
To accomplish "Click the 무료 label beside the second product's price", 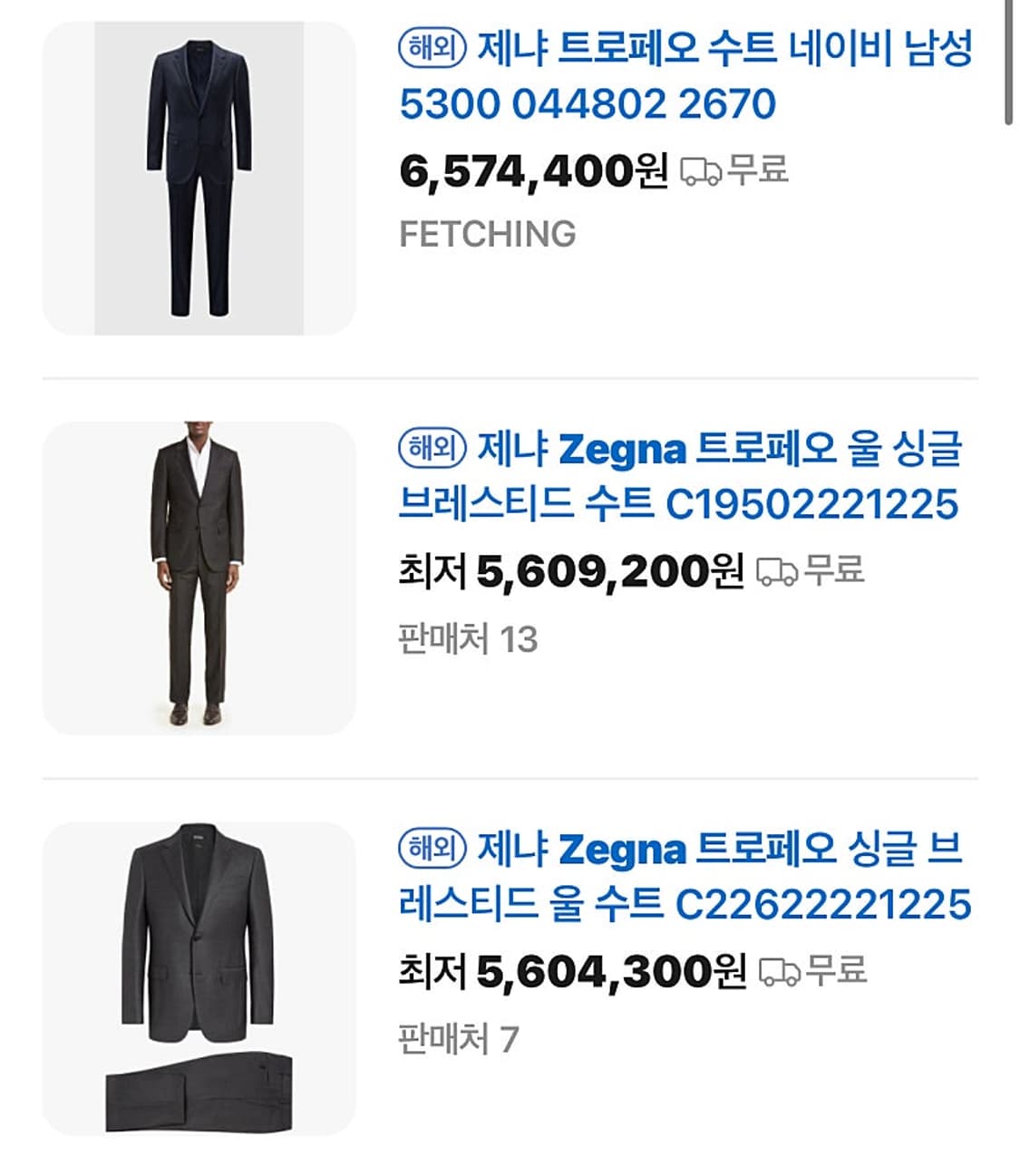I will pyautogui.click(x=832, y=573).
